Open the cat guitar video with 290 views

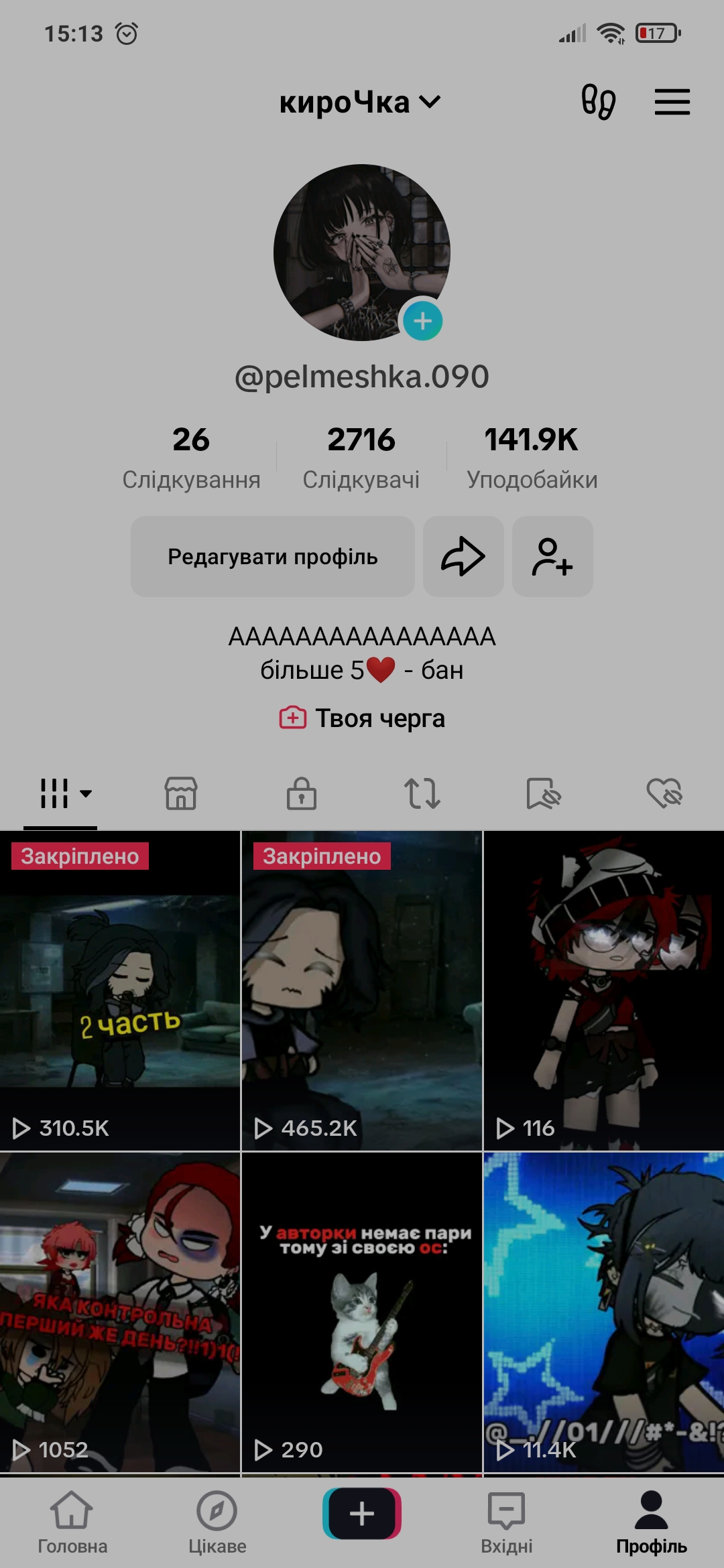tap(362, 1313)
